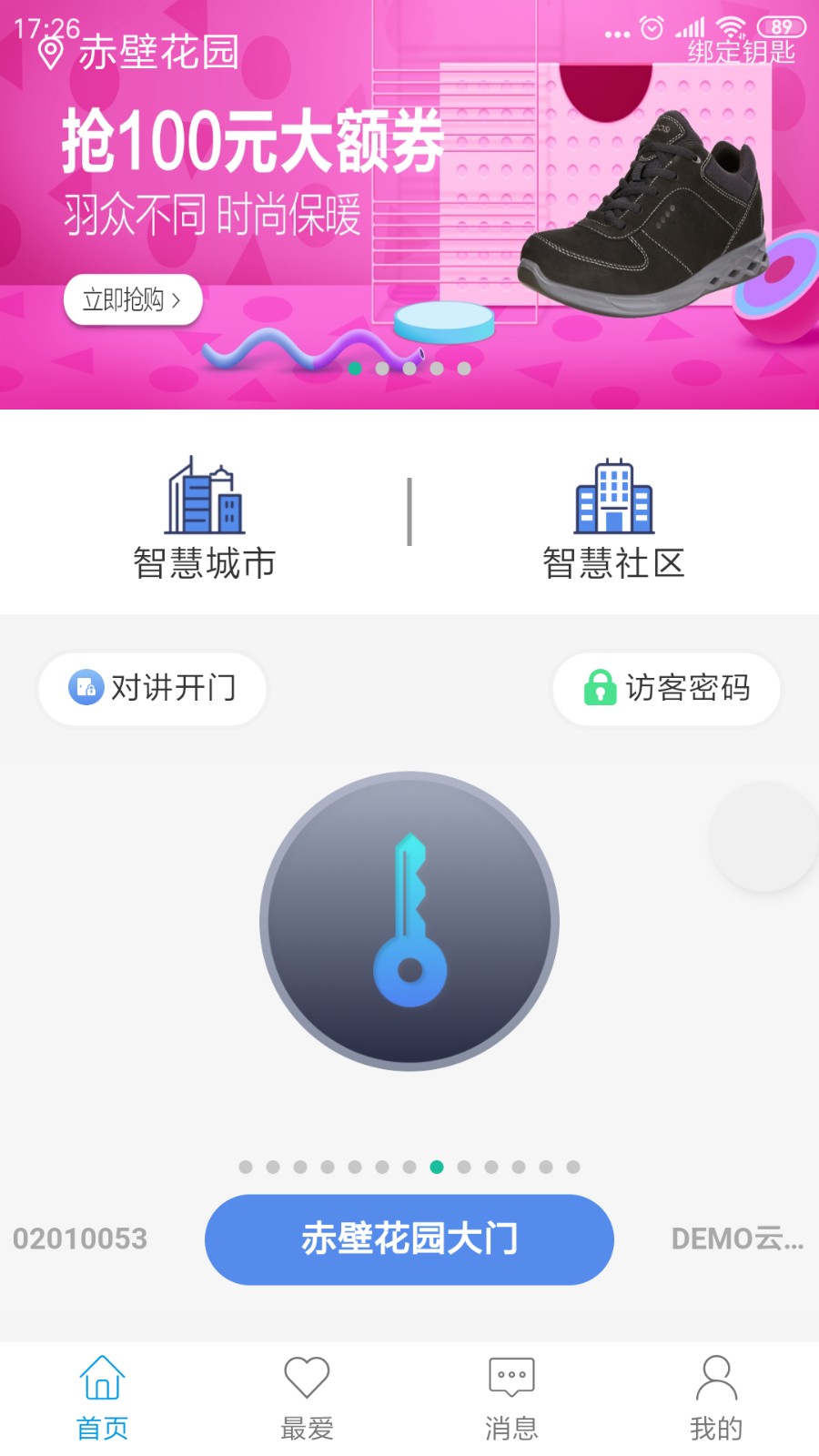Open 最爱 using the heart icon

tap(307, 1379)
